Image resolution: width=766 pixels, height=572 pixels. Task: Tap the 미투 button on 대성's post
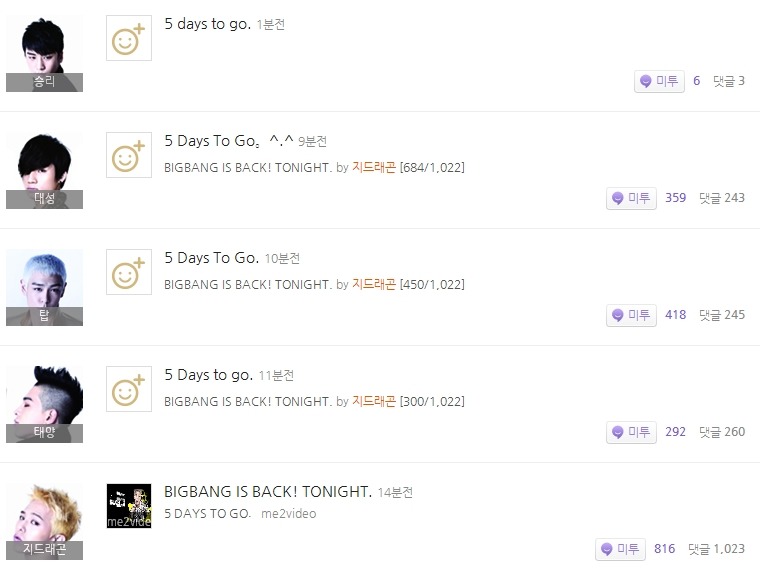point(631,198)
